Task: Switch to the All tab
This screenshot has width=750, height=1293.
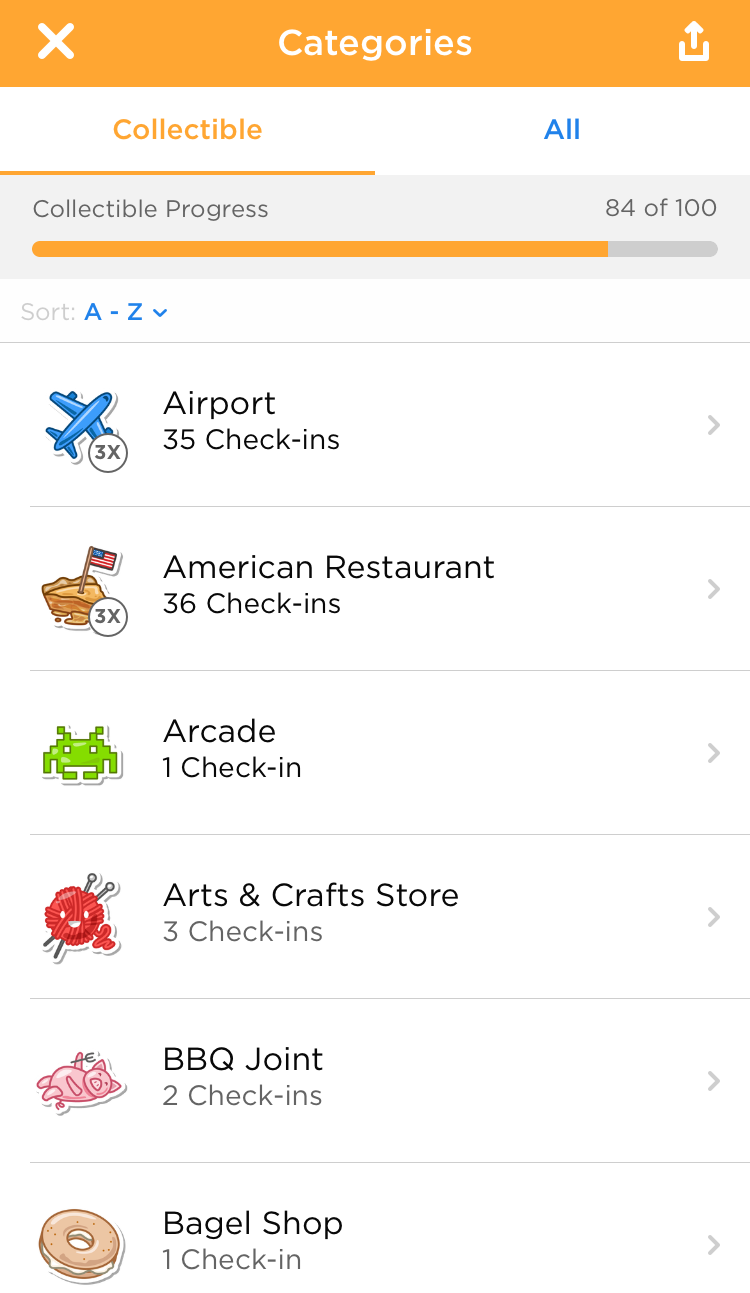Action: 562,130
